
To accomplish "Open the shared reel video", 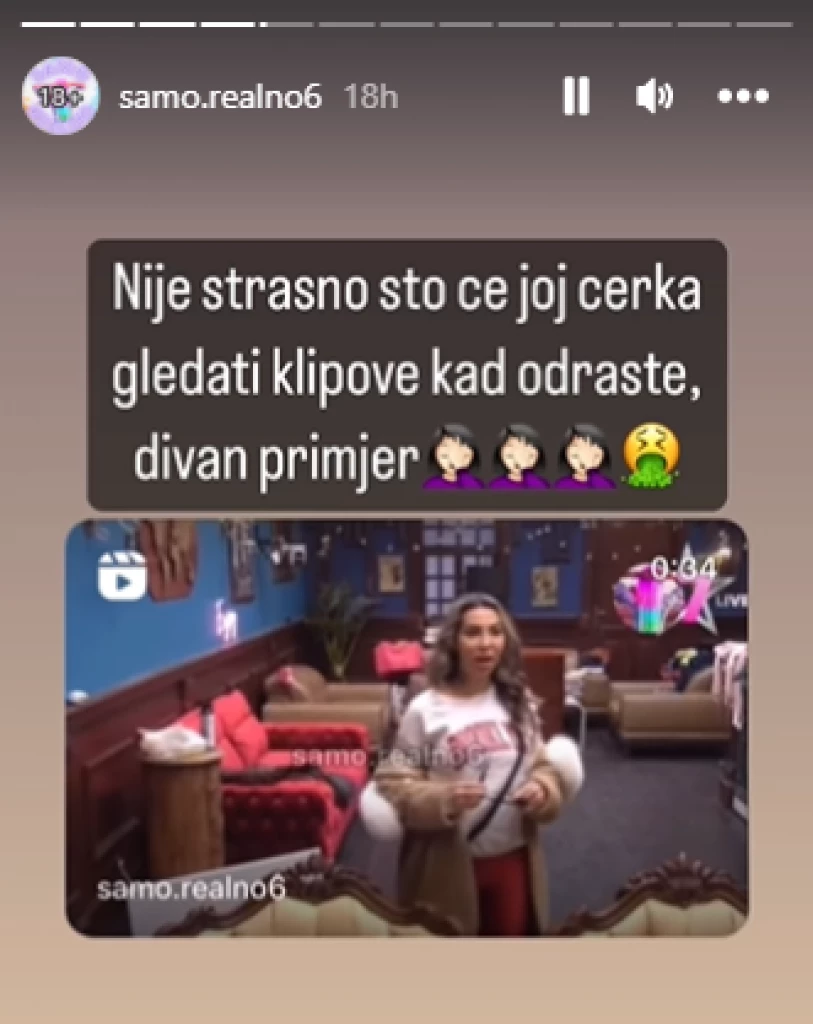I will pyautogui.click(x=406, y=728).
